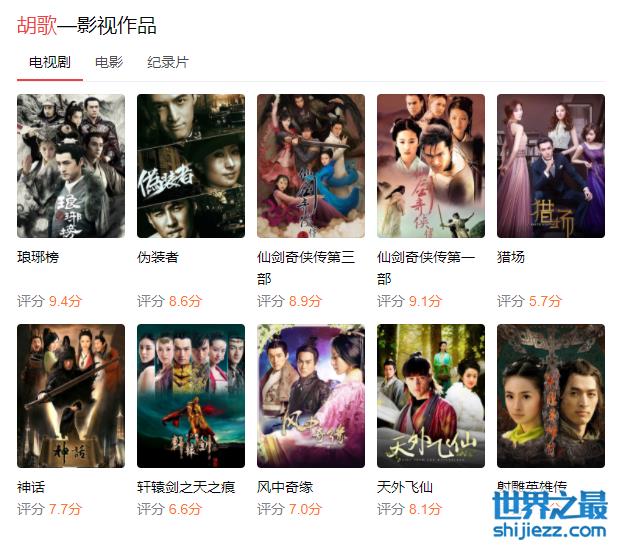Screen dimensions: 617x545
Task: View 轩辕剑之天之痕 details
Action: [x=191, y=396]
